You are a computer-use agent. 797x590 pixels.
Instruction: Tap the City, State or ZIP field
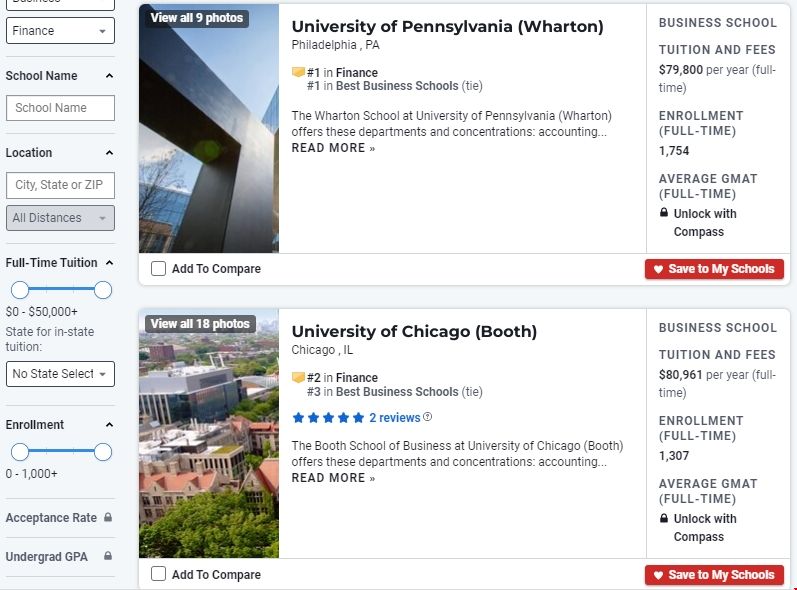60,185
